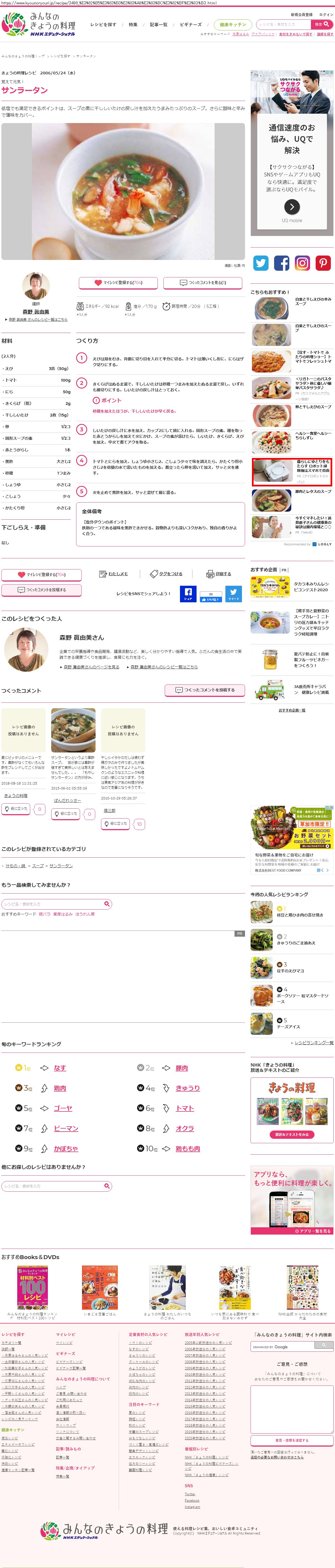This screenshot has height=1568, width=335.
Task: Open the なす keyword ranking link
Action: coord(60,1068)
